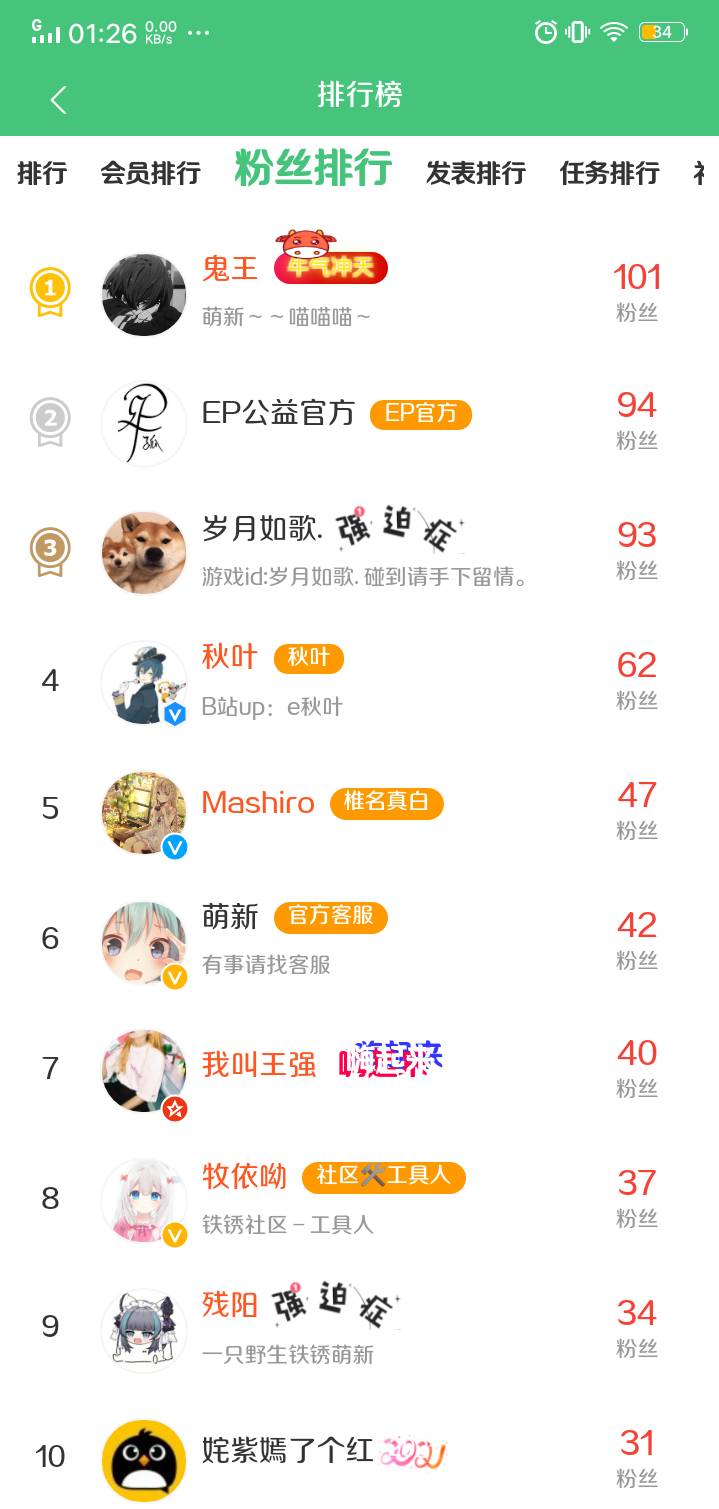
Task: Switch to the 会员排行 tab
Action: [150, 173]
